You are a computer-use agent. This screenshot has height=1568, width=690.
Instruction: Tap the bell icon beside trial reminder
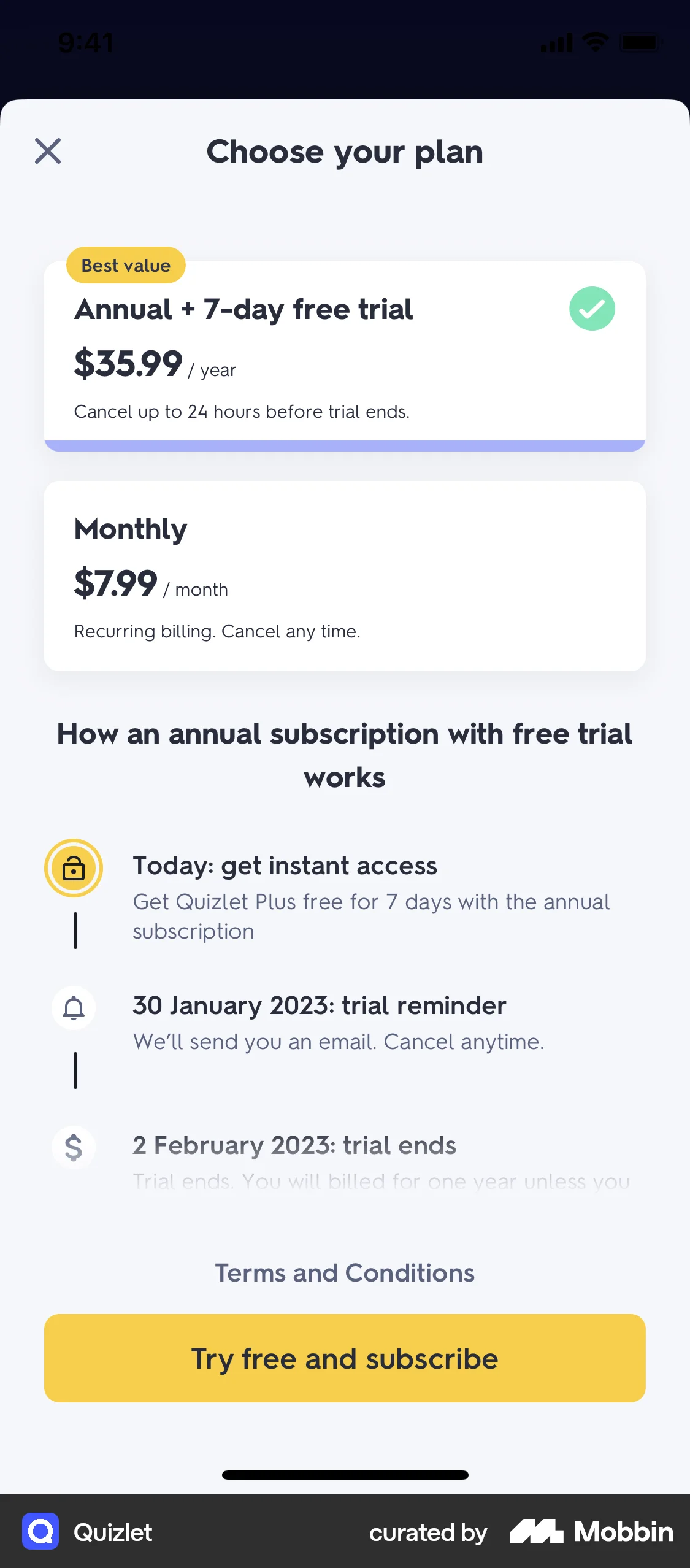(73, 1007)
